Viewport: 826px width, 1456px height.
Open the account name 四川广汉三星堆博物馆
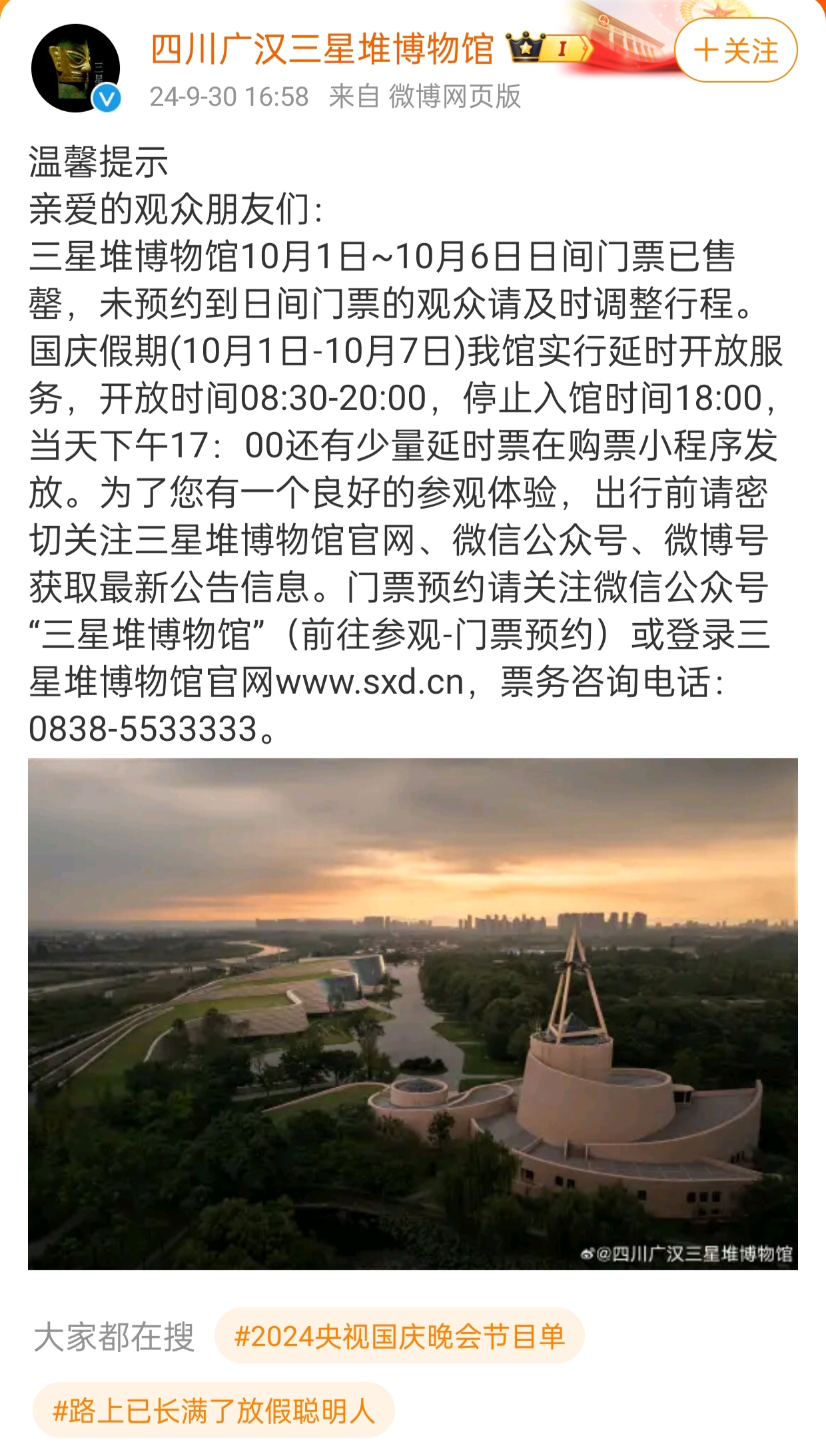point(322,49)
